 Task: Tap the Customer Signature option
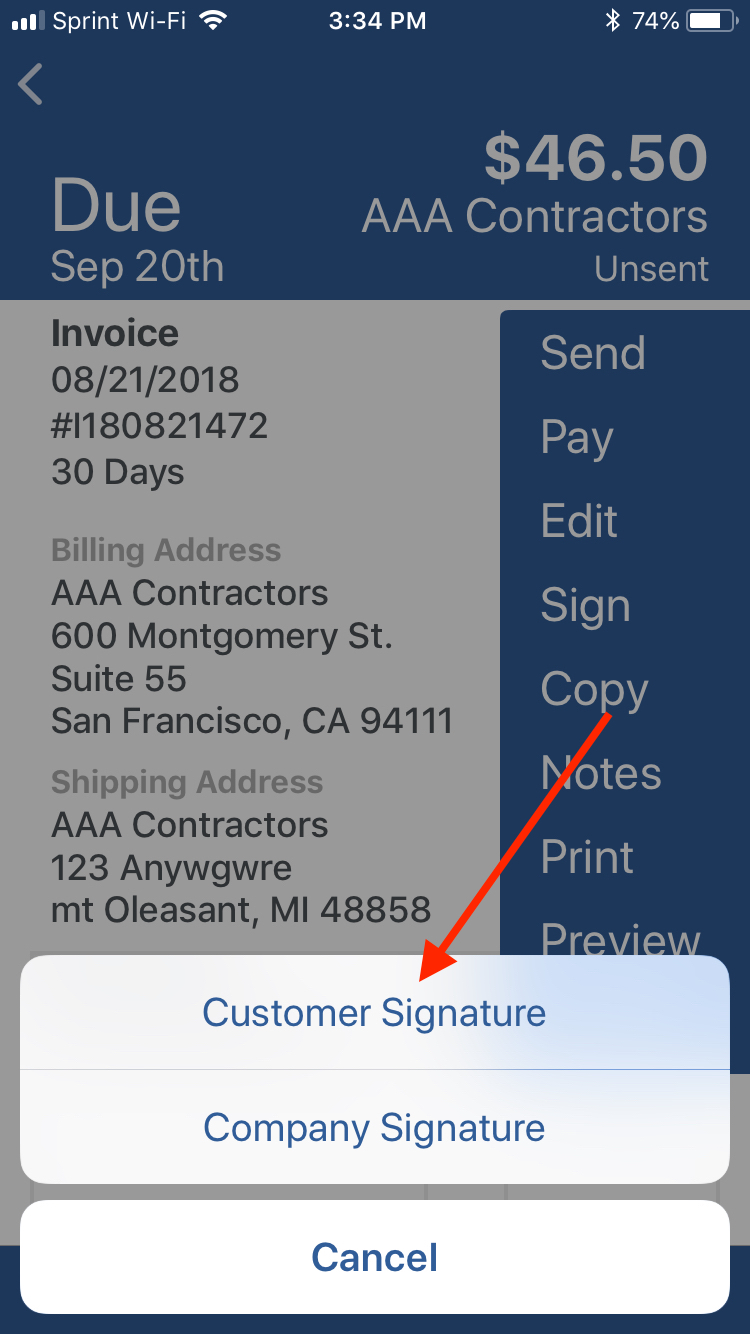374,1012
